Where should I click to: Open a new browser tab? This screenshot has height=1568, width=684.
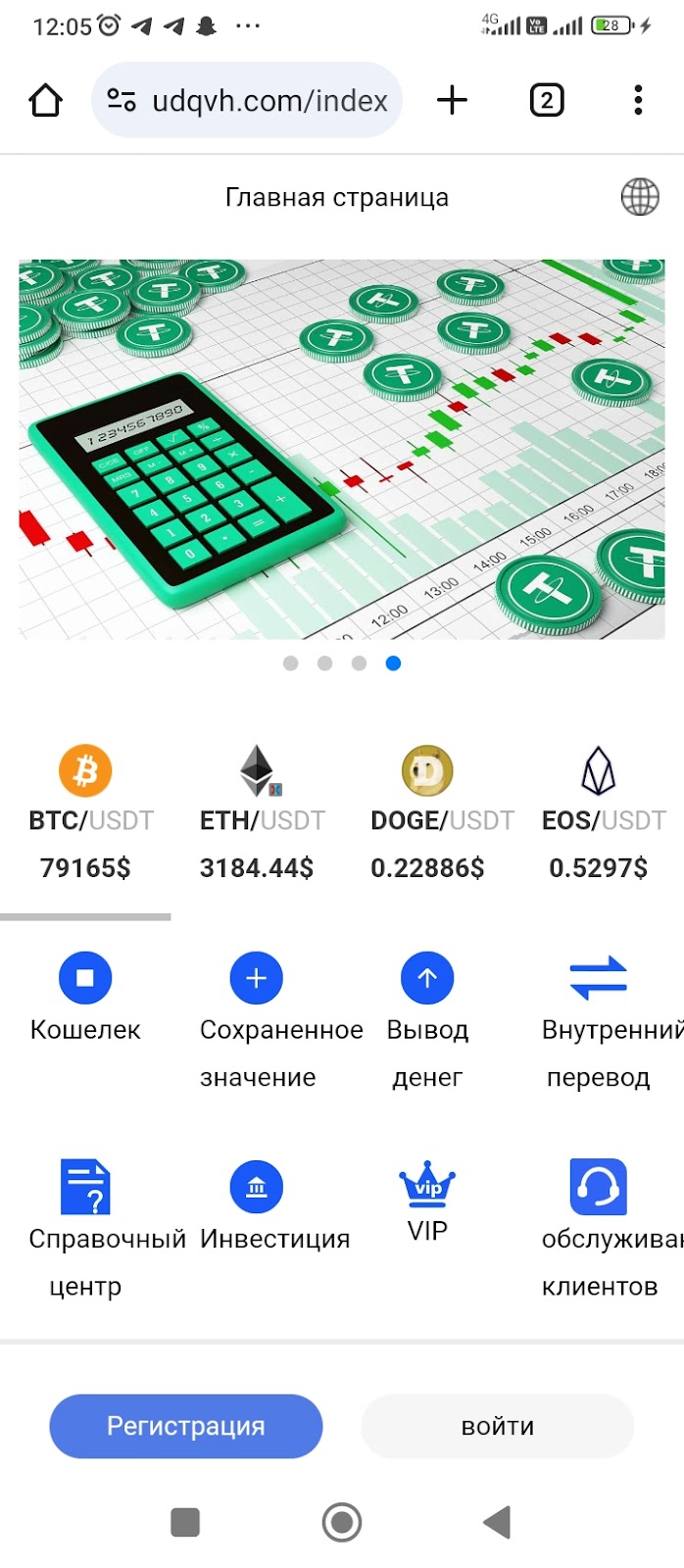tap(452, 100)
